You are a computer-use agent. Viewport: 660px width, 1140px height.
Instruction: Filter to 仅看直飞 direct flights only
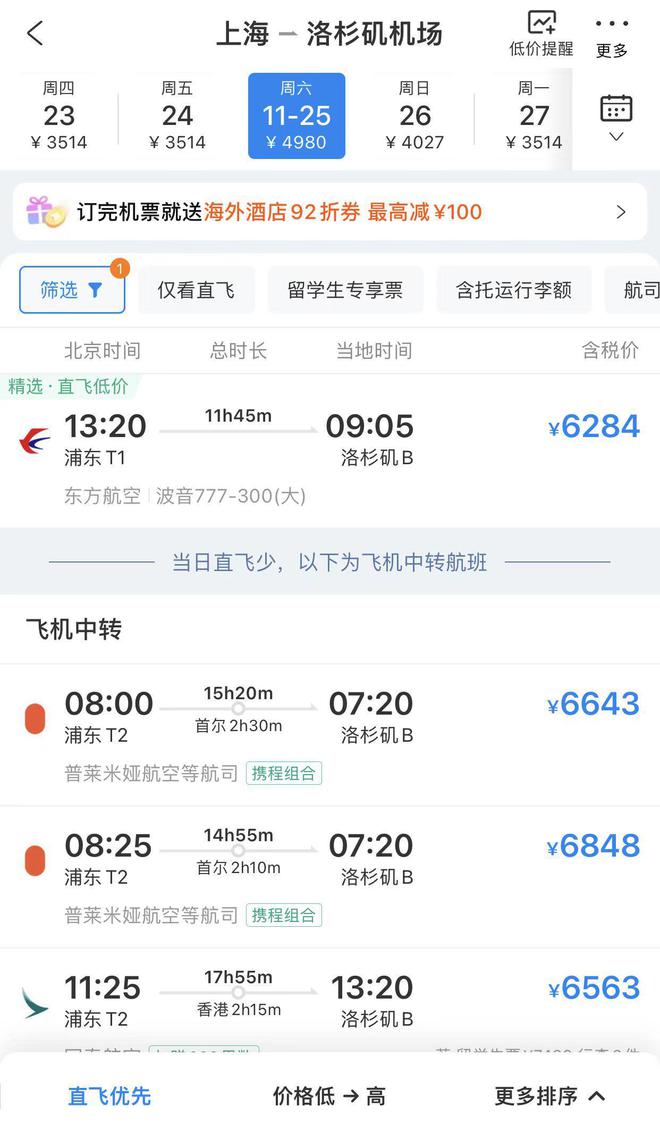(x=196, y=290)
